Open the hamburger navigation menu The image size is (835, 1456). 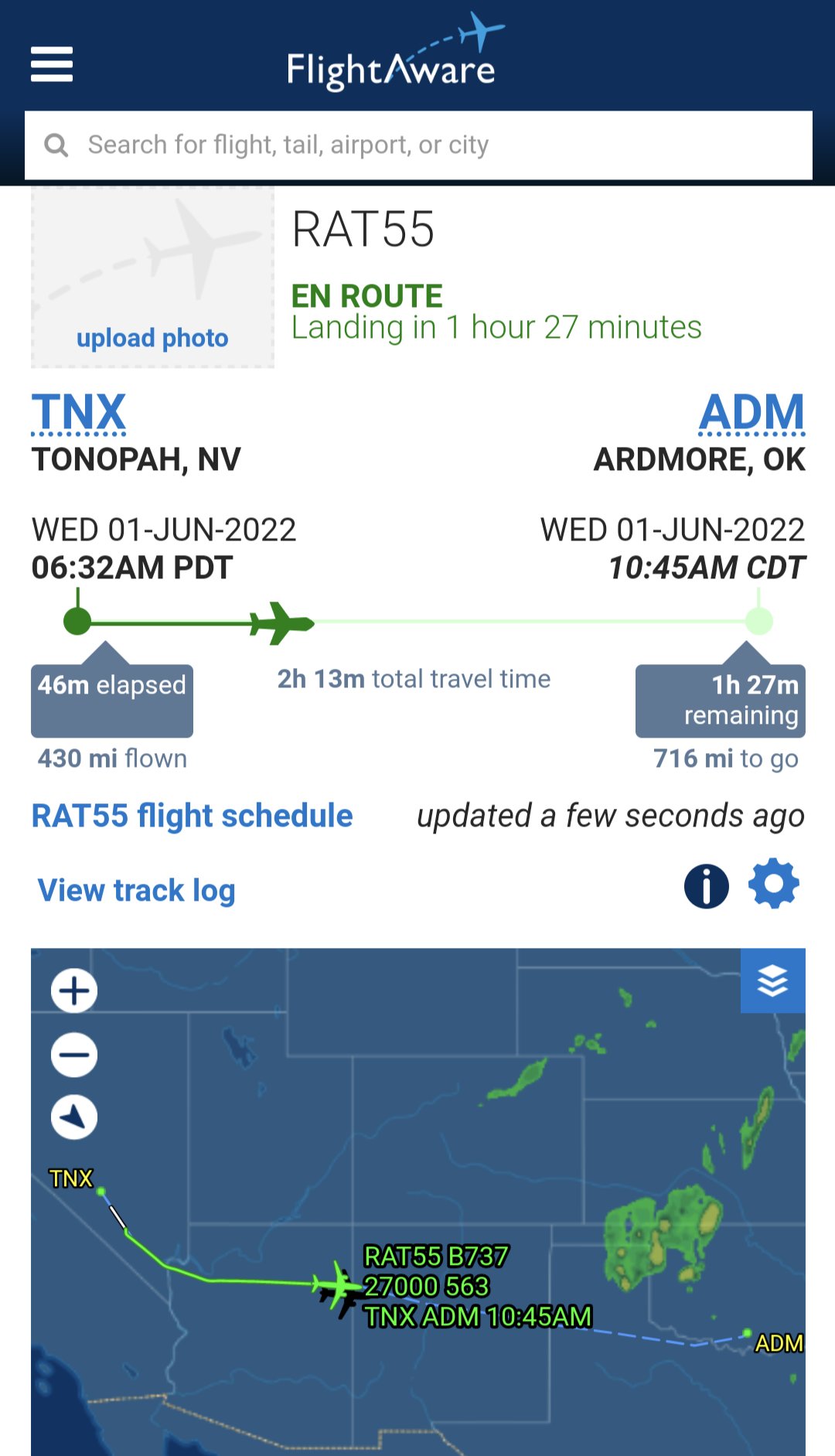(52, 66)
